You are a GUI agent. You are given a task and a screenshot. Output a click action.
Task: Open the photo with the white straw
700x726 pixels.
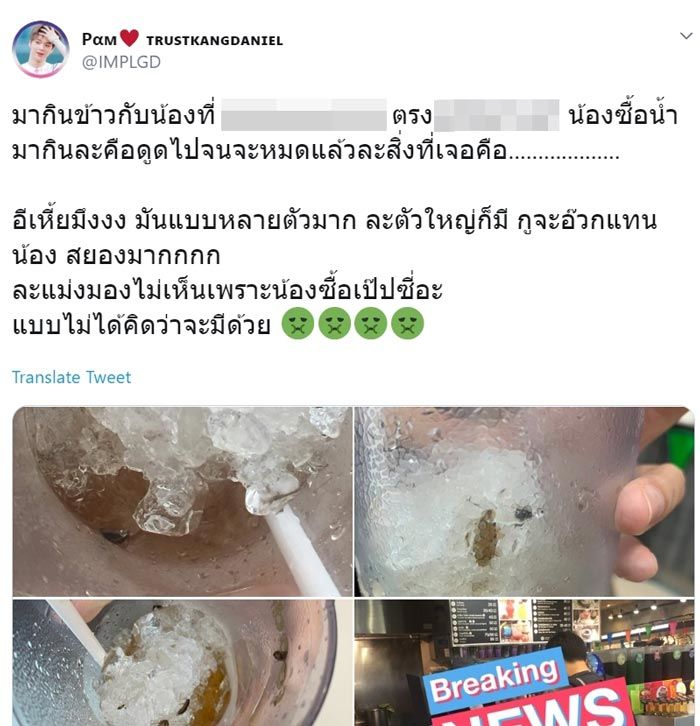pos(182,500)
